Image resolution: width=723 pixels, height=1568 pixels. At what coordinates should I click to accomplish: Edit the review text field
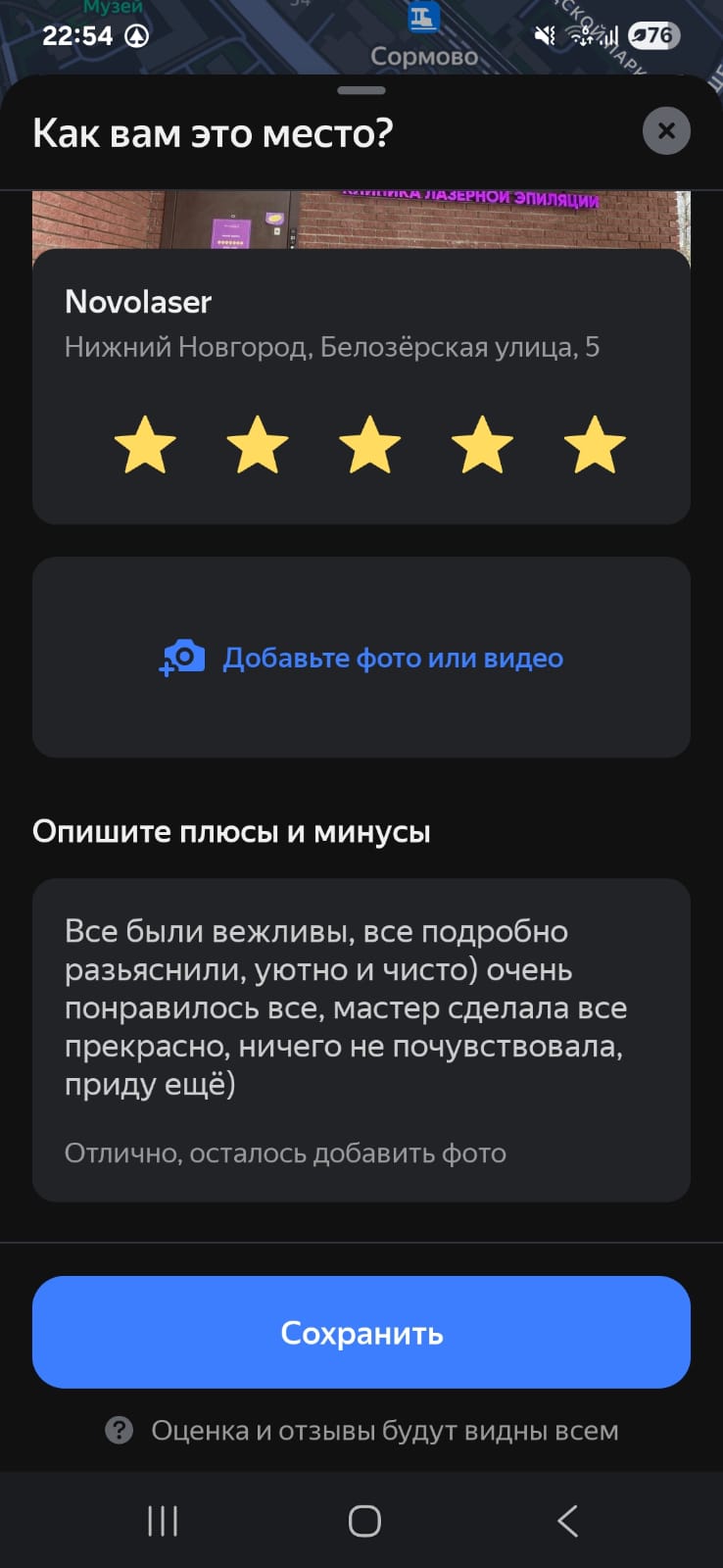click(x=361, y=1040)
